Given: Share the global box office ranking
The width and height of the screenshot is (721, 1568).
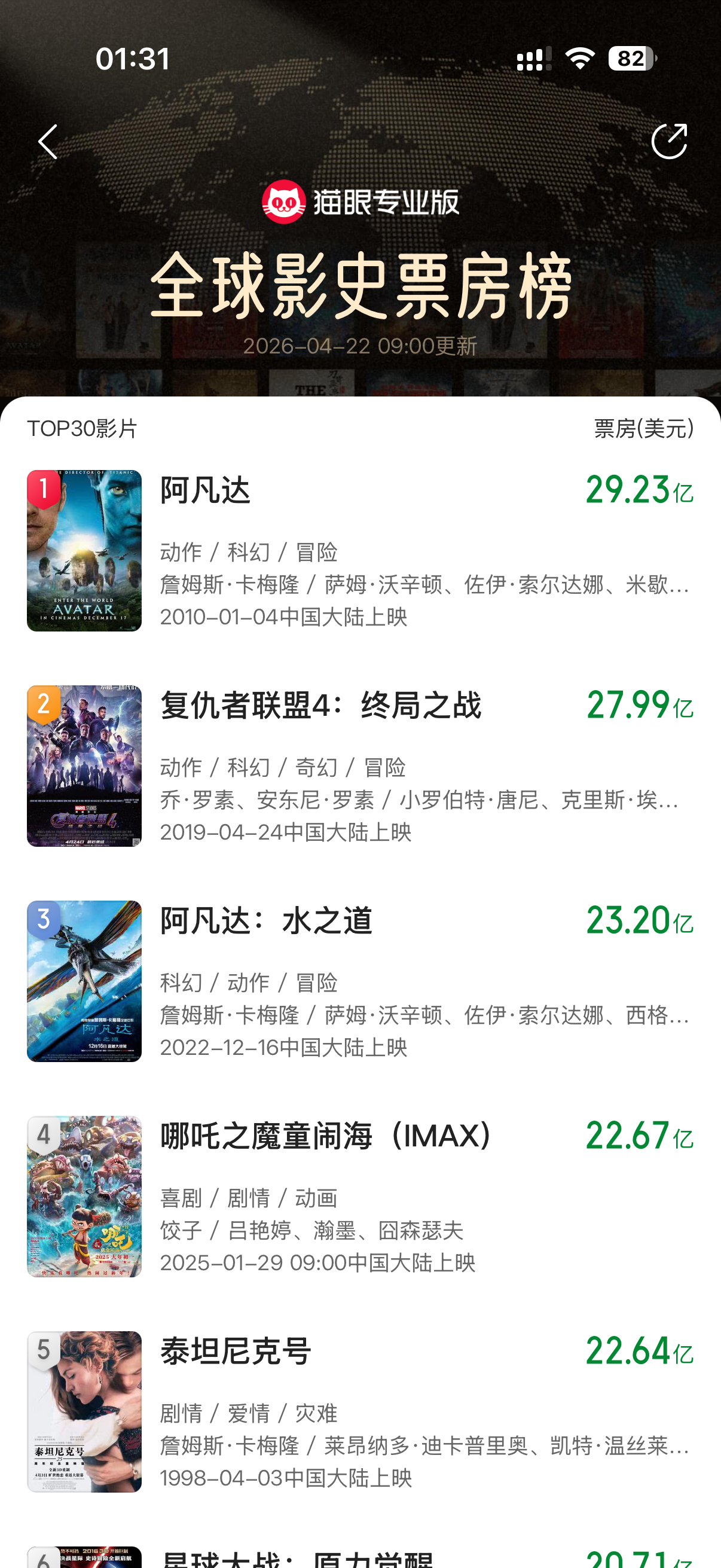Looking at the screenshot, I should point(668,142).
